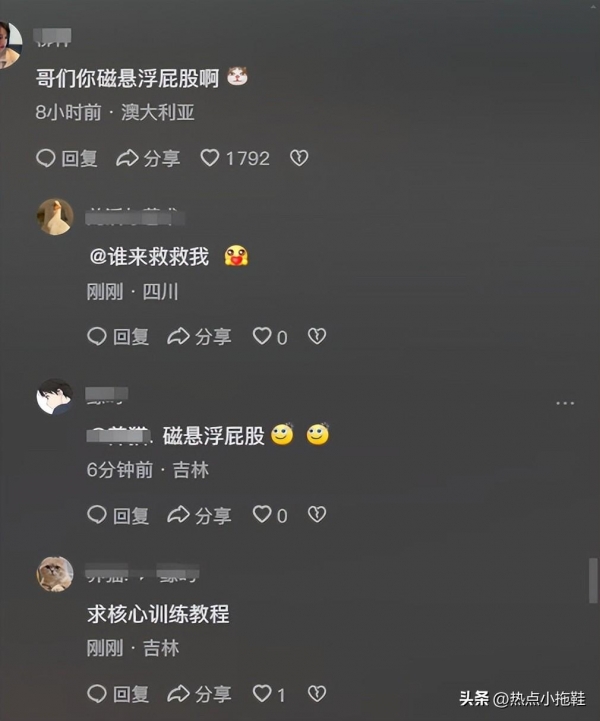Open the three-dot menu beside the 6分钟前 comment
The height and width of the screenshot is (721, 600).
(x=565, y=403)
